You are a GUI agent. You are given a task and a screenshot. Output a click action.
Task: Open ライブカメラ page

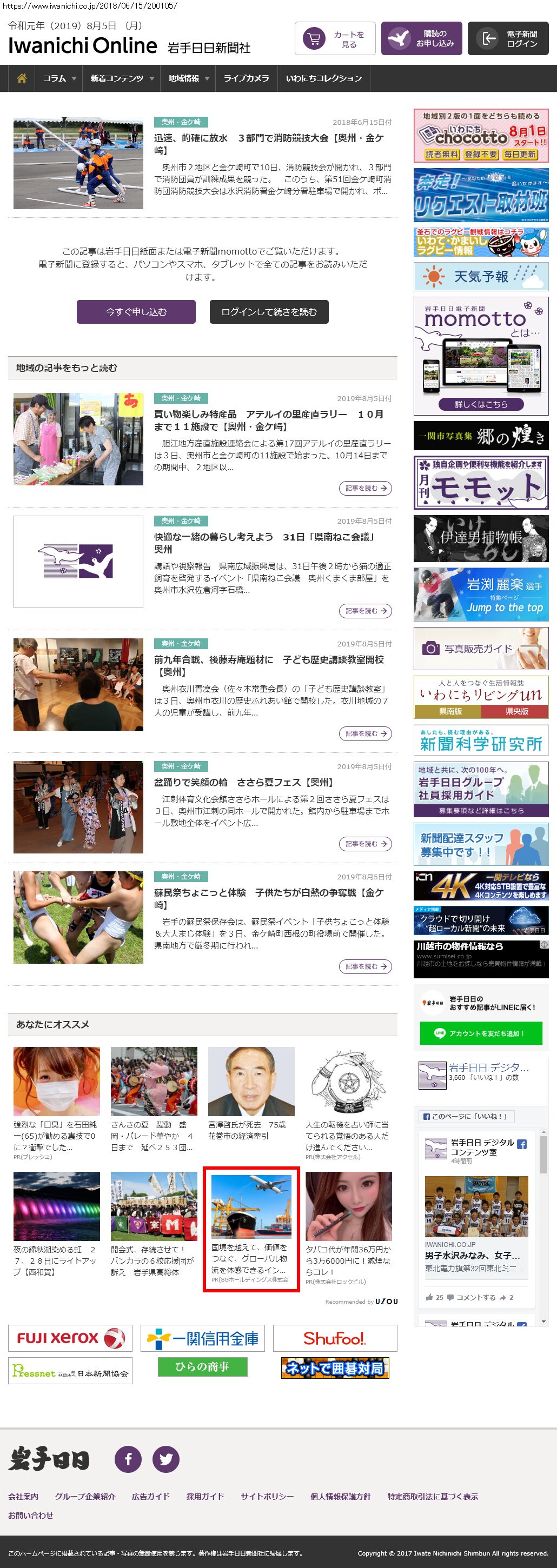[246, 78]
